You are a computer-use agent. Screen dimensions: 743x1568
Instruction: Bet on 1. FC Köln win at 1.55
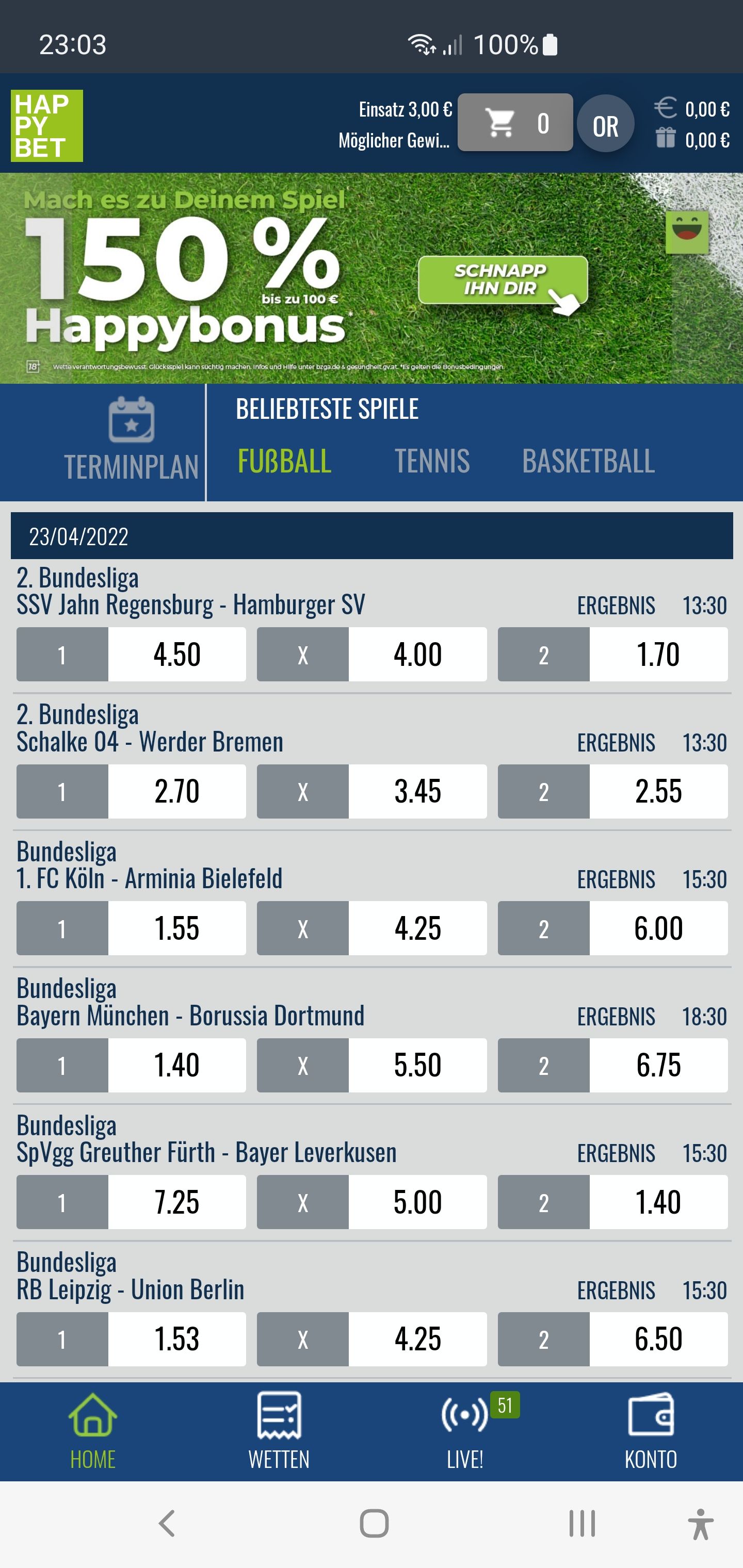click(131, 928)
